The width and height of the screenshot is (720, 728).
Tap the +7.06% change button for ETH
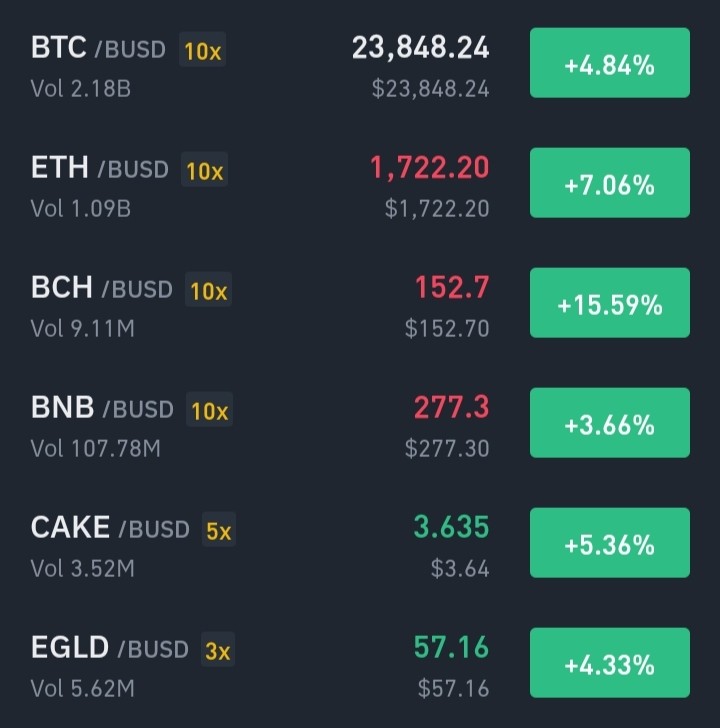point(610,183)
